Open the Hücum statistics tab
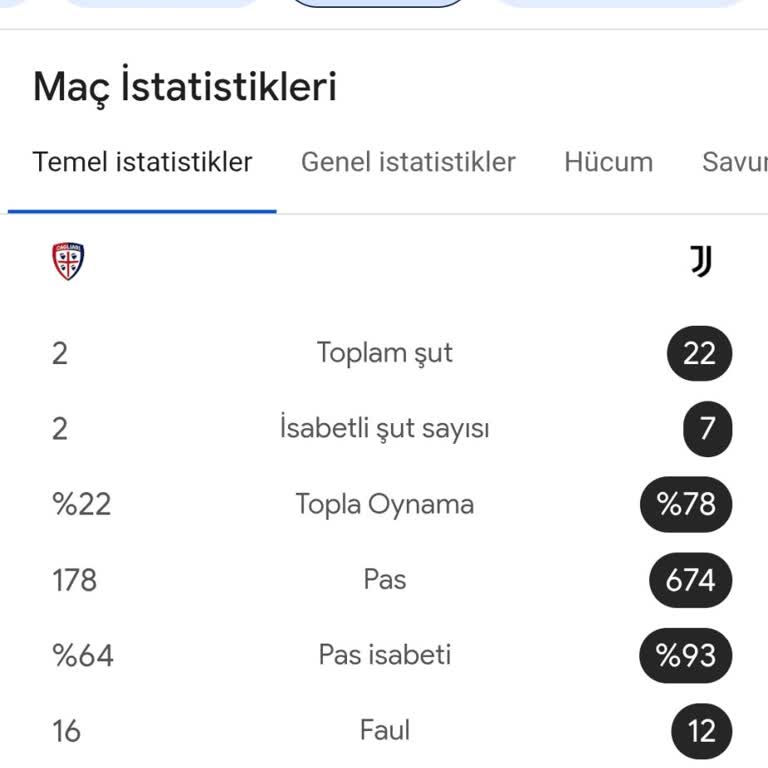Viewport: 768px width, 768px height. pos(608,162)
